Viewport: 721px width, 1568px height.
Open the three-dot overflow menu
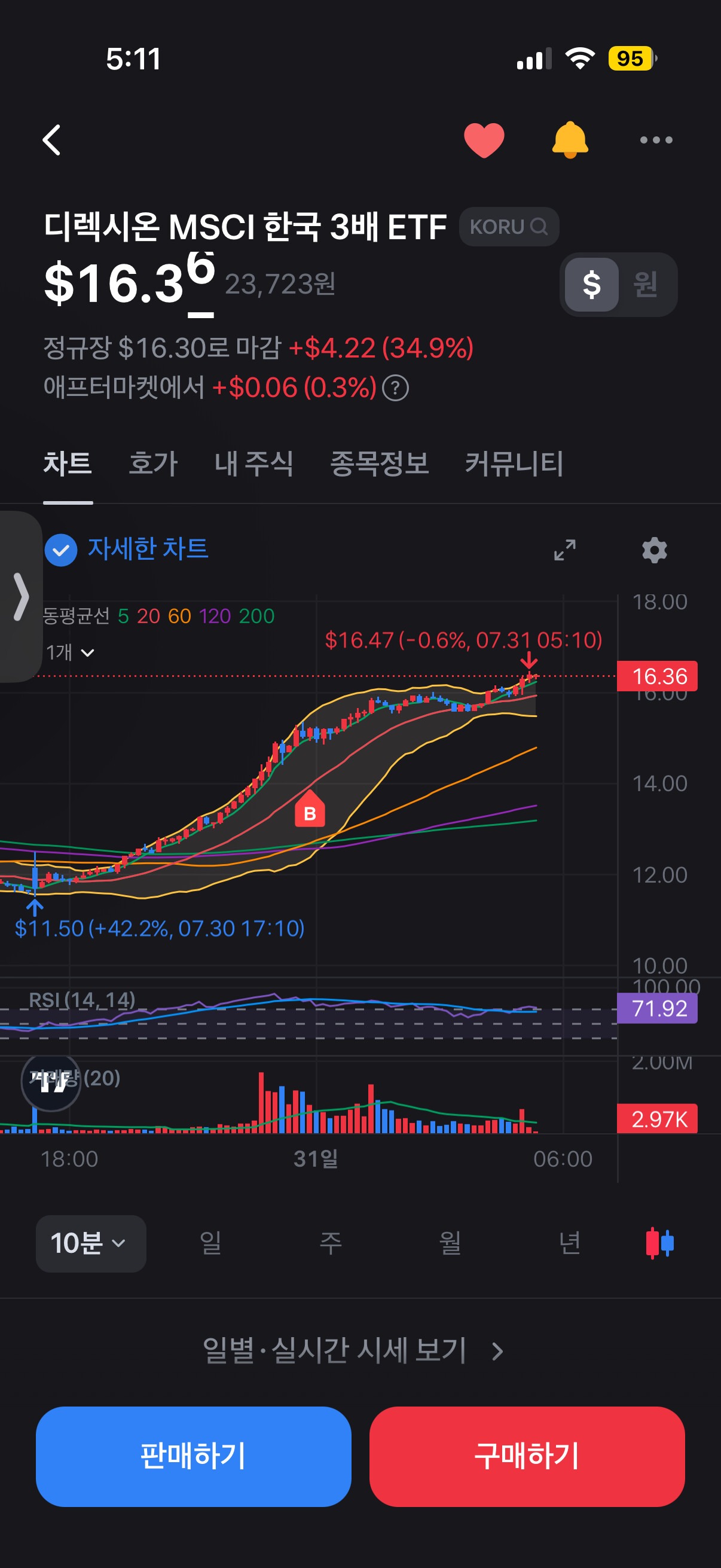pos(656,140)
